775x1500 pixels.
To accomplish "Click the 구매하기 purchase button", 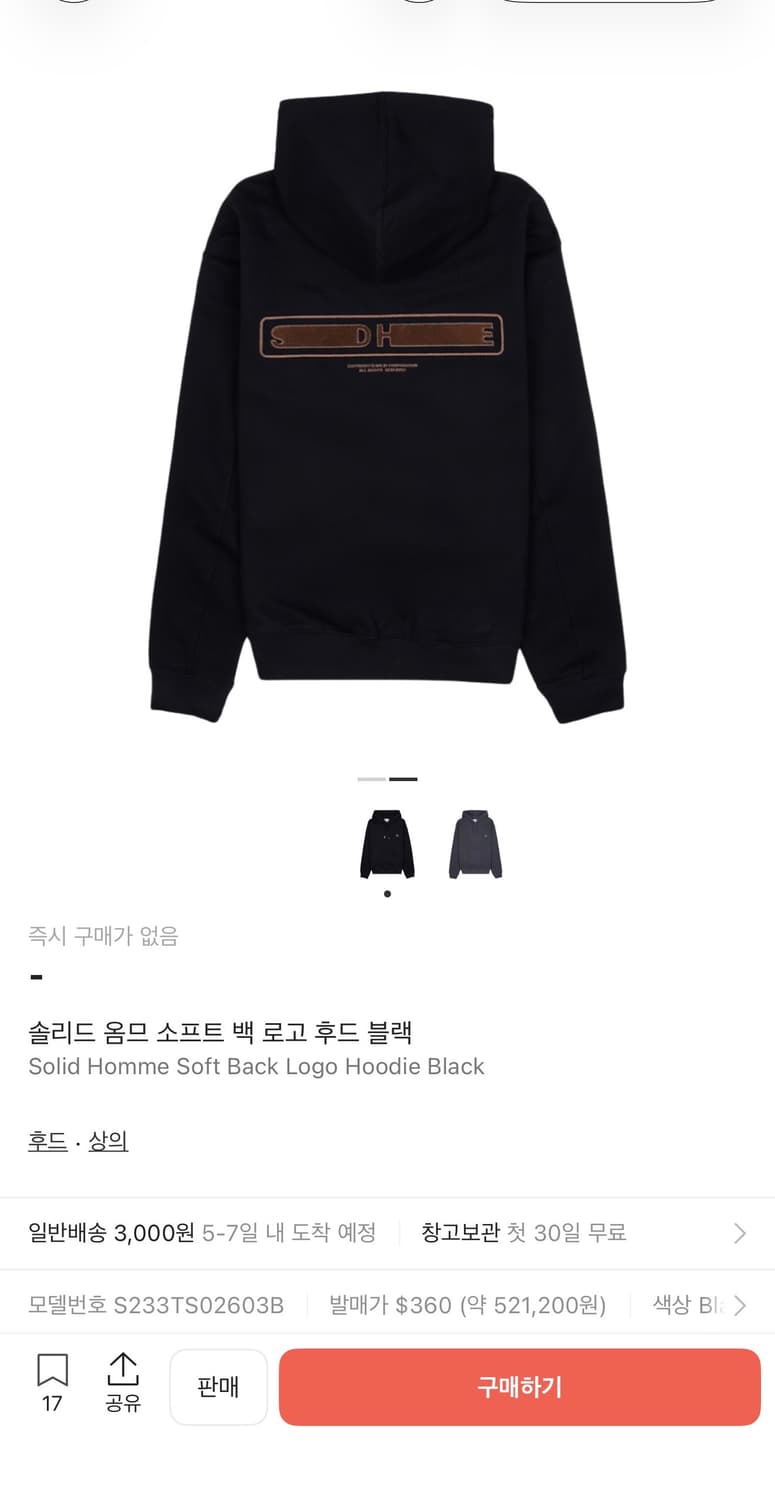I will click(x=519, y=1387).
